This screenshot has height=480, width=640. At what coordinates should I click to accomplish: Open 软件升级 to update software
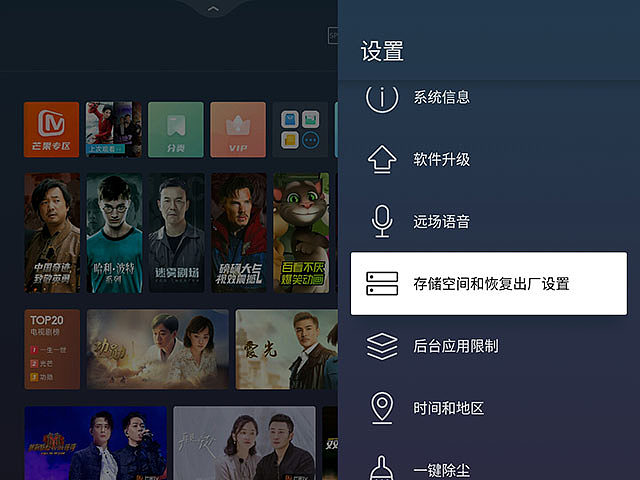[488, 160]
